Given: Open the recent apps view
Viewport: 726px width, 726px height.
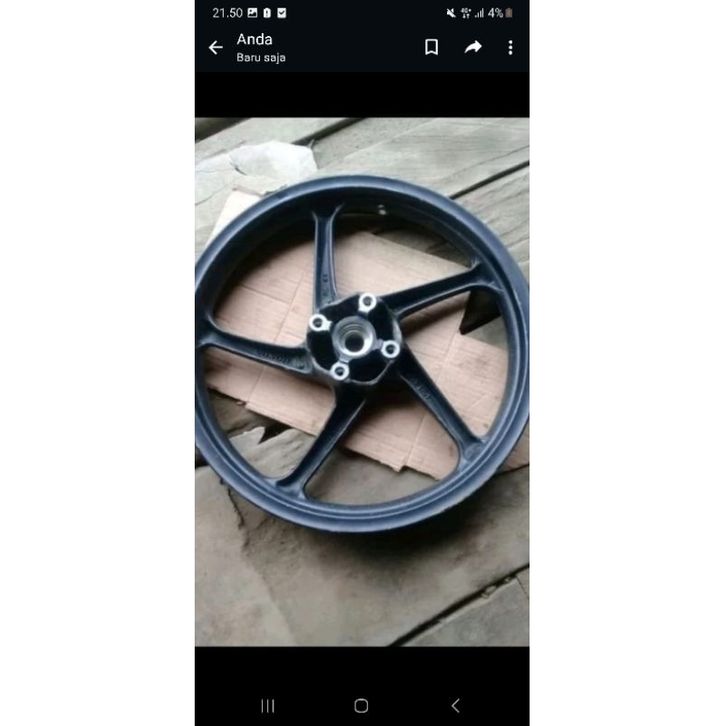Looking at the screenshot, I should tap(267, 706).
